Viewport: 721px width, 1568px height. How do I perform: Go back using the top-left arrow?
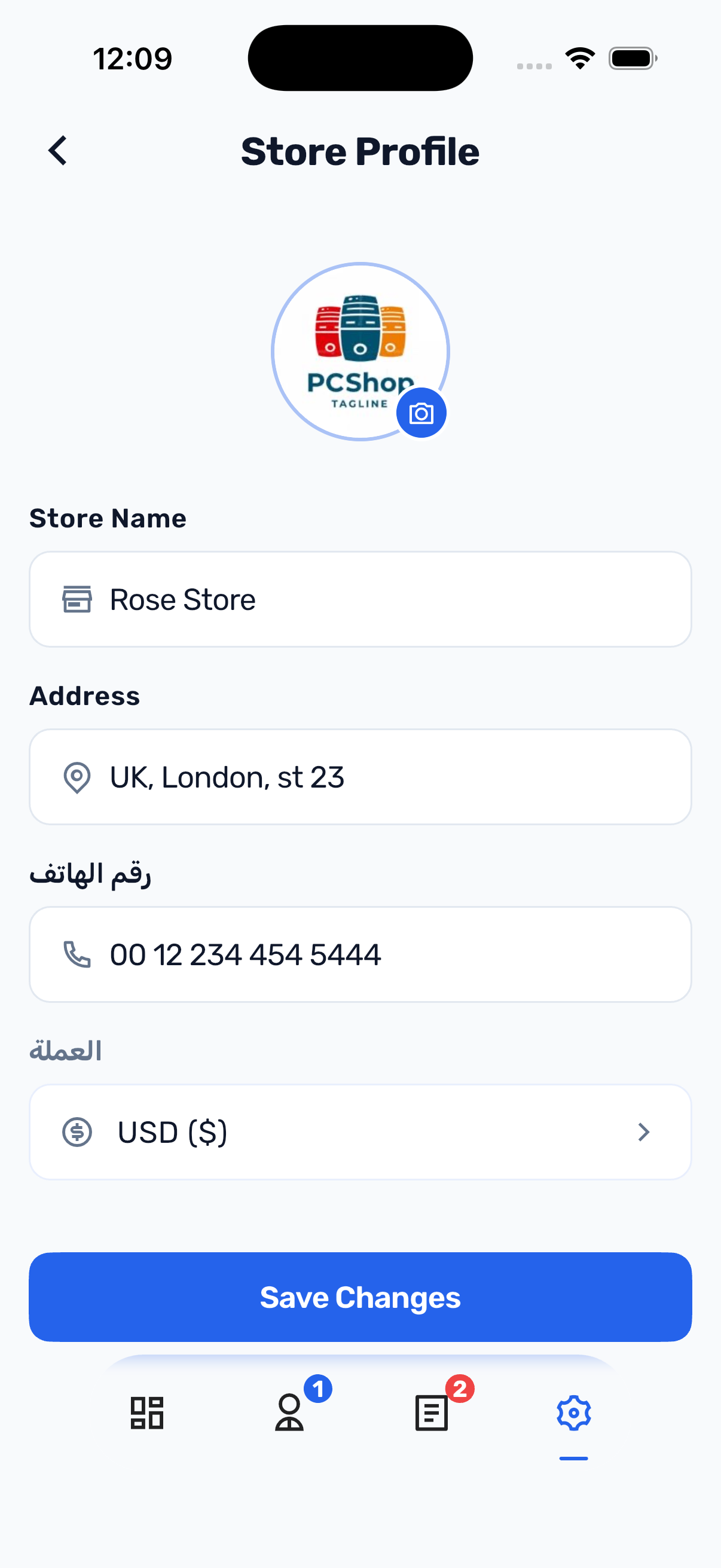pos(58,150)
